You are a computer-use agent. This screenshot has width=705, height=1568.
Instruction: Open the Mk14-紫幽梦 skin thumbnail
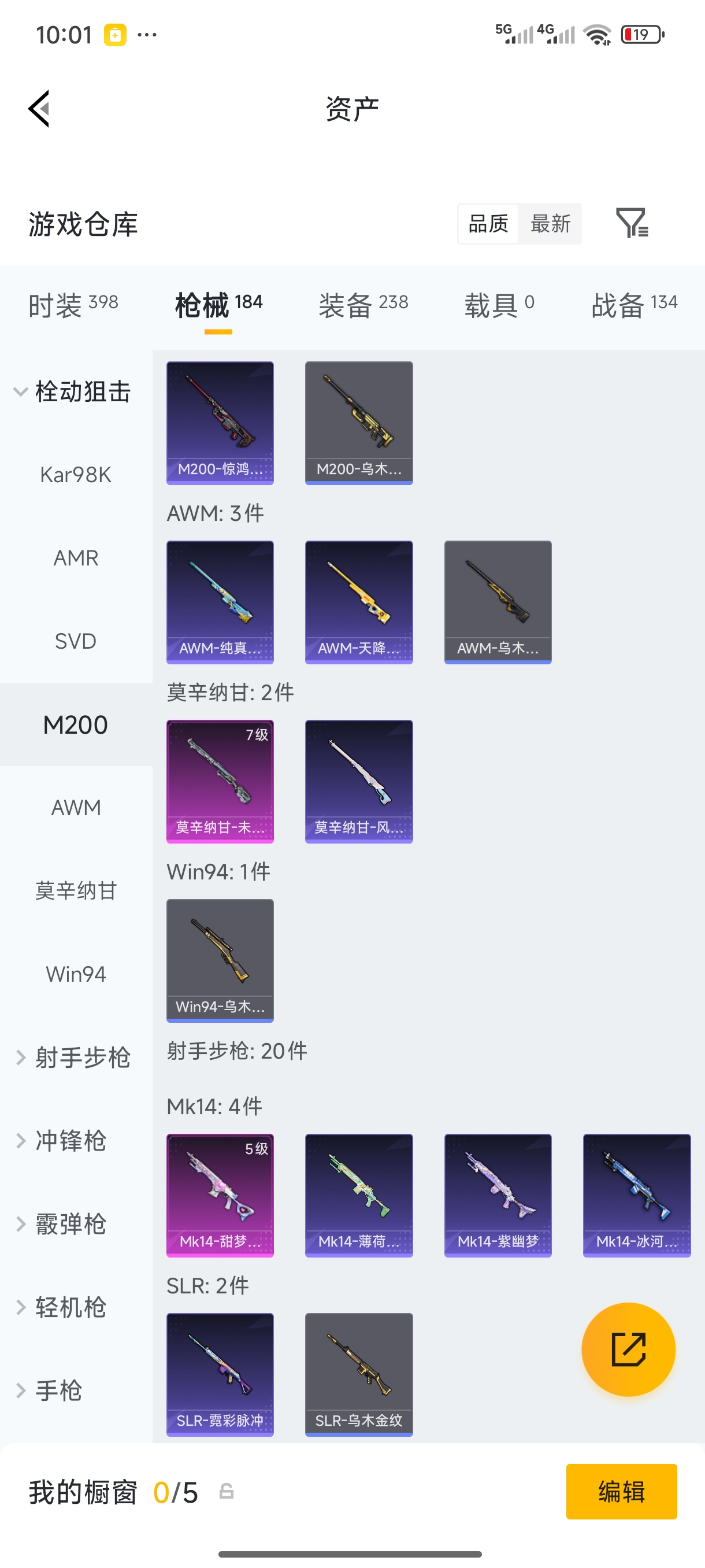(498, 1195)
